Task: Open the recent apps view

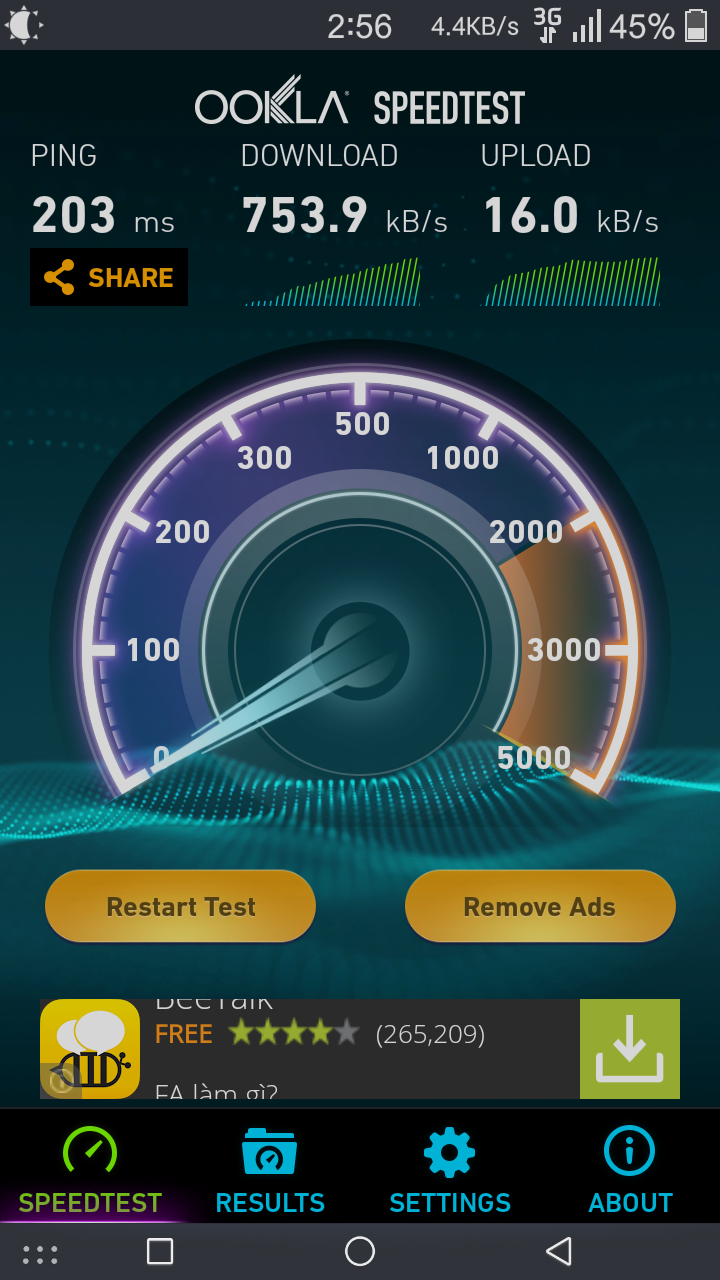Action: [x=160, y=1251]
